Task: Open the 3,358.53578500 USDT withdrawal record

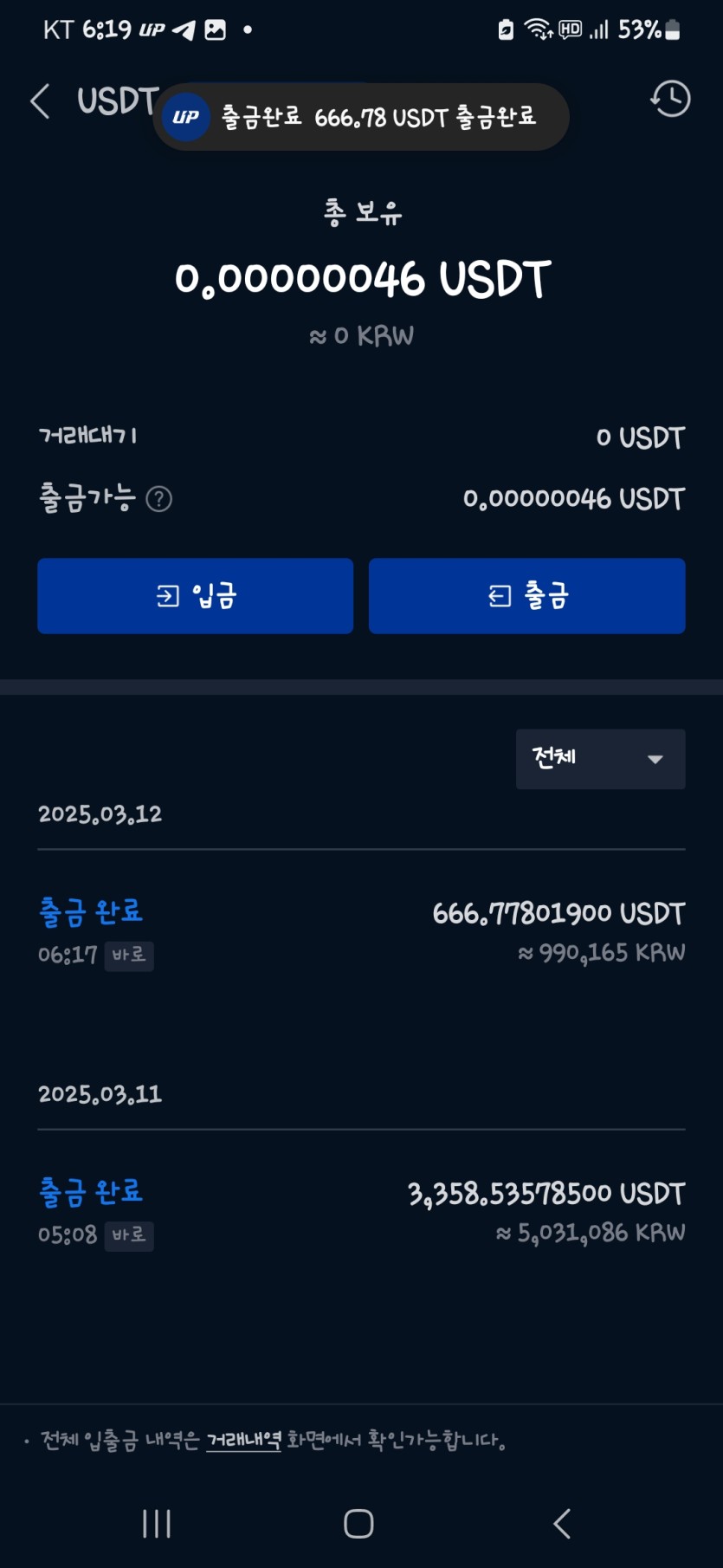Action: point(361,1212)
